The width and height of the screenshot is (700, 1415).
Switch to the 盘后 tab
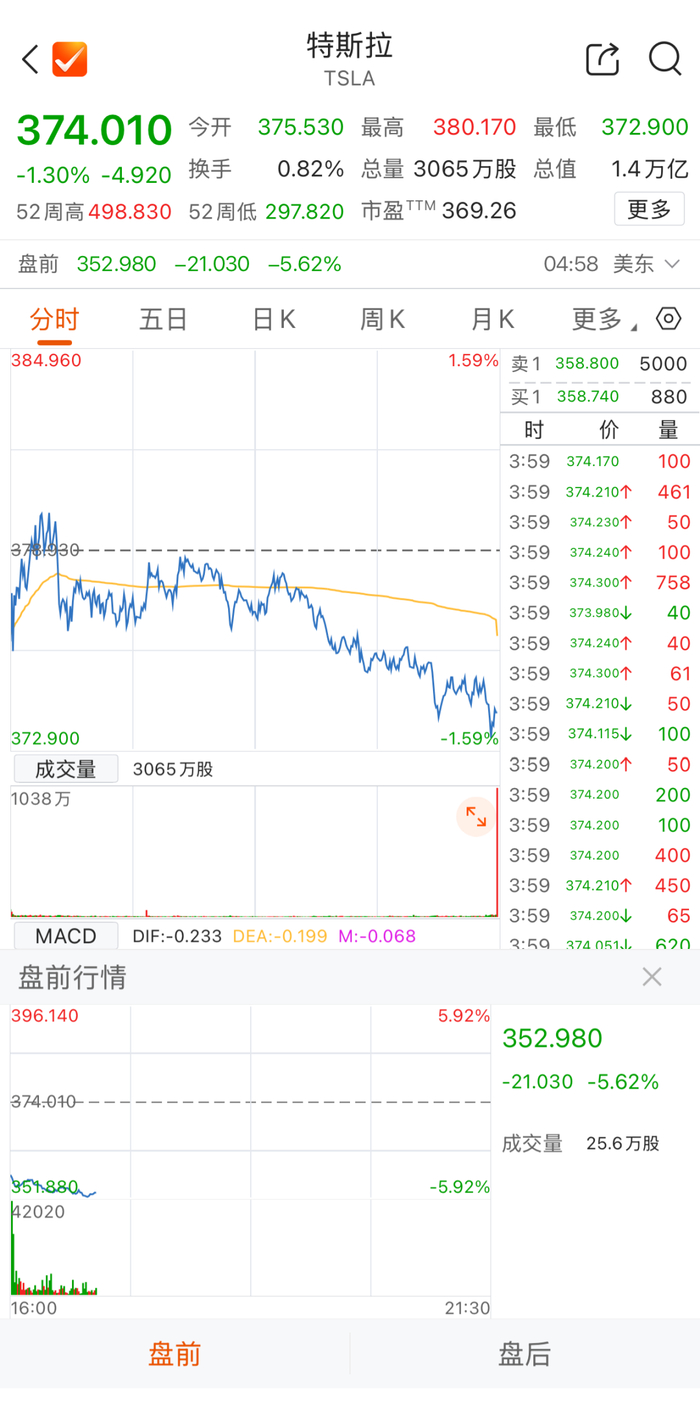pos(525,1354)
